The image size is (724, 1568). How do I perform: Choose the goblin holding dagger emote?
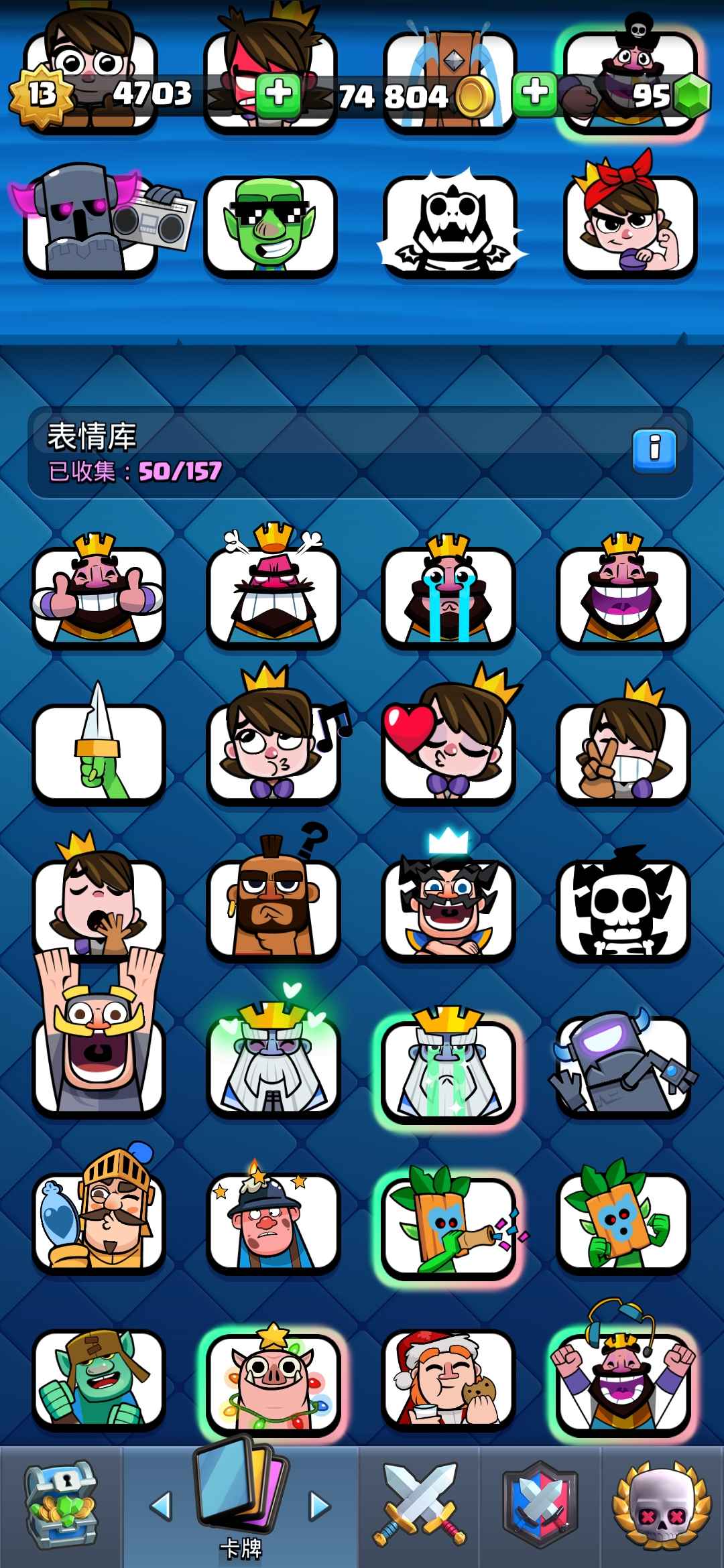[98, 744]
